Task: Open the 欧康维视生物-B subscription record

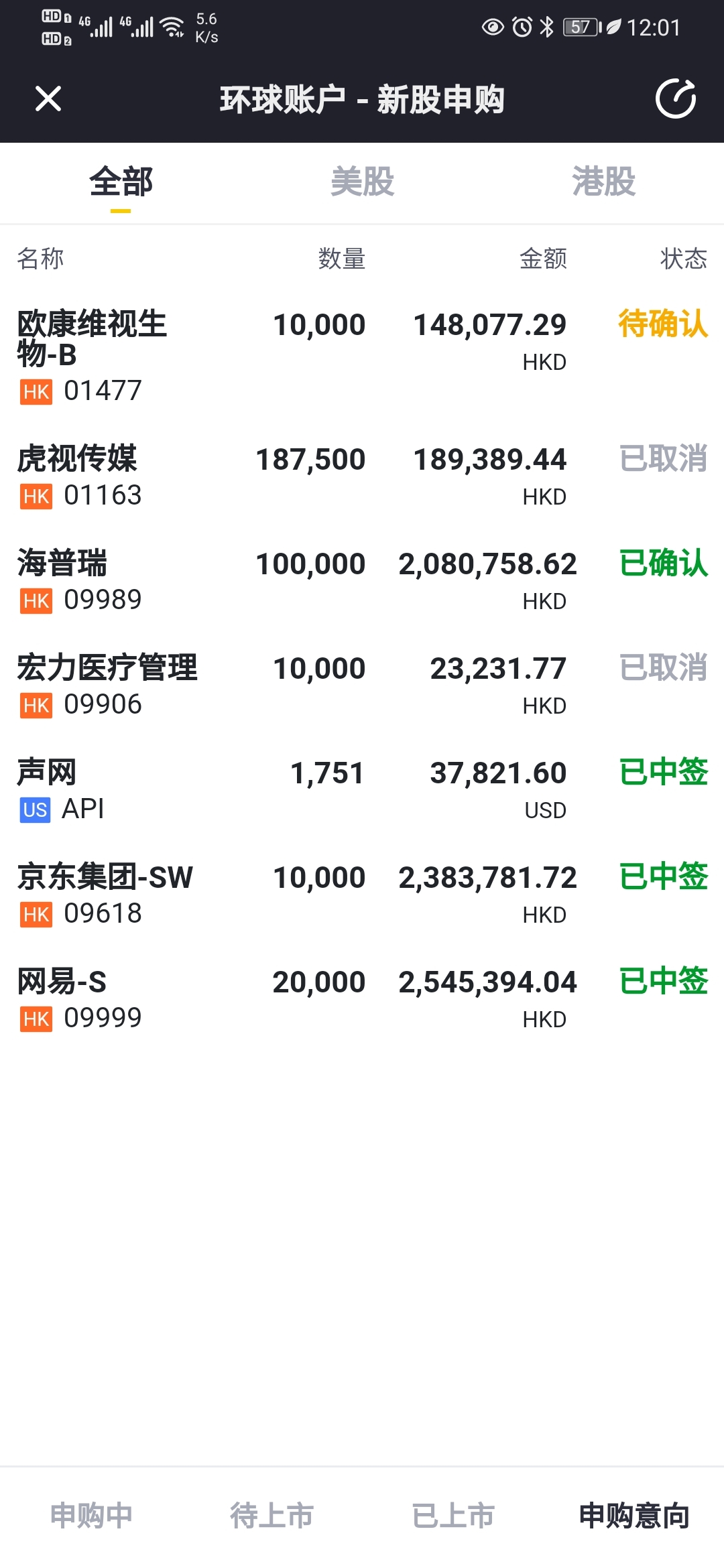Action: [x=362, y=355]
